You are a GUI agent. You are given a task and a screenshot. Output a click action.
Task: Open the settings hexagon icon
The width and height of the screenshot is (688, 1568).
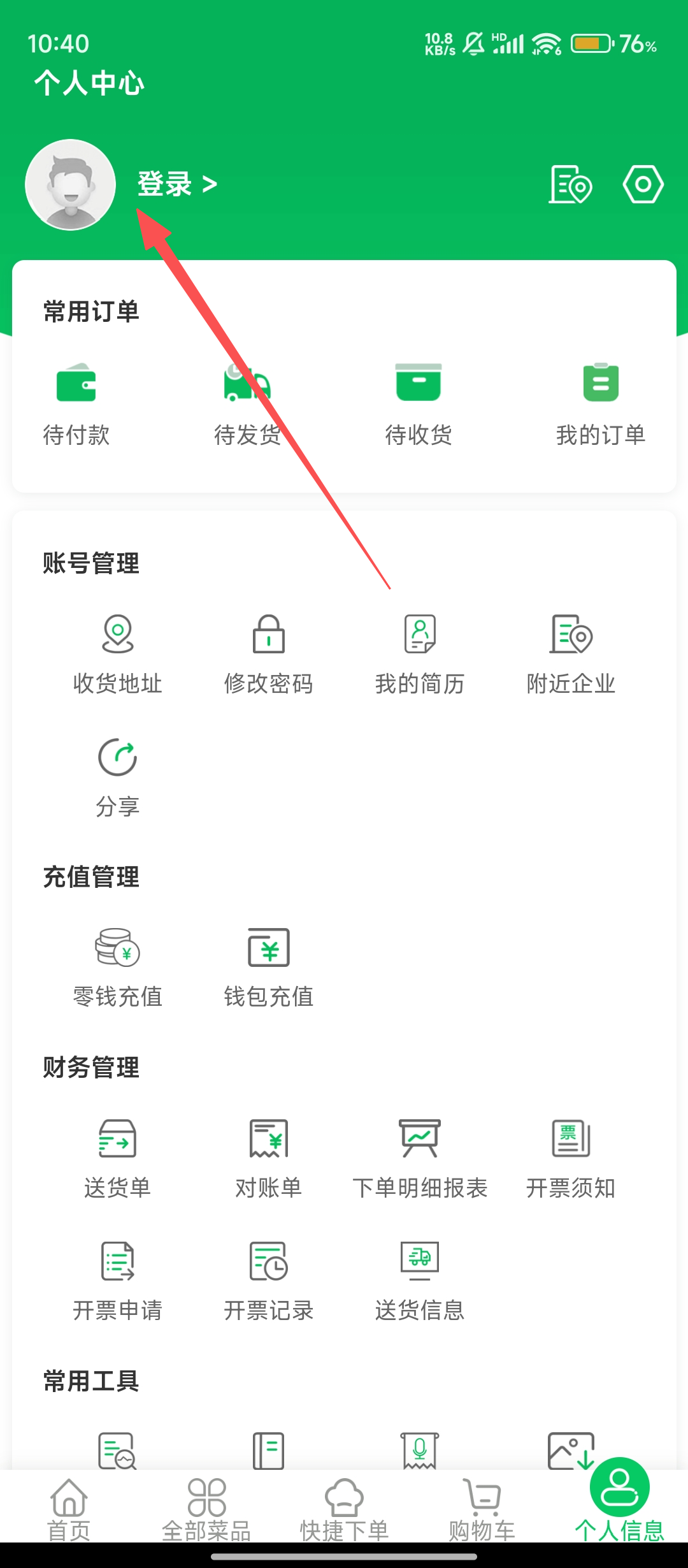tap(643, 184)
